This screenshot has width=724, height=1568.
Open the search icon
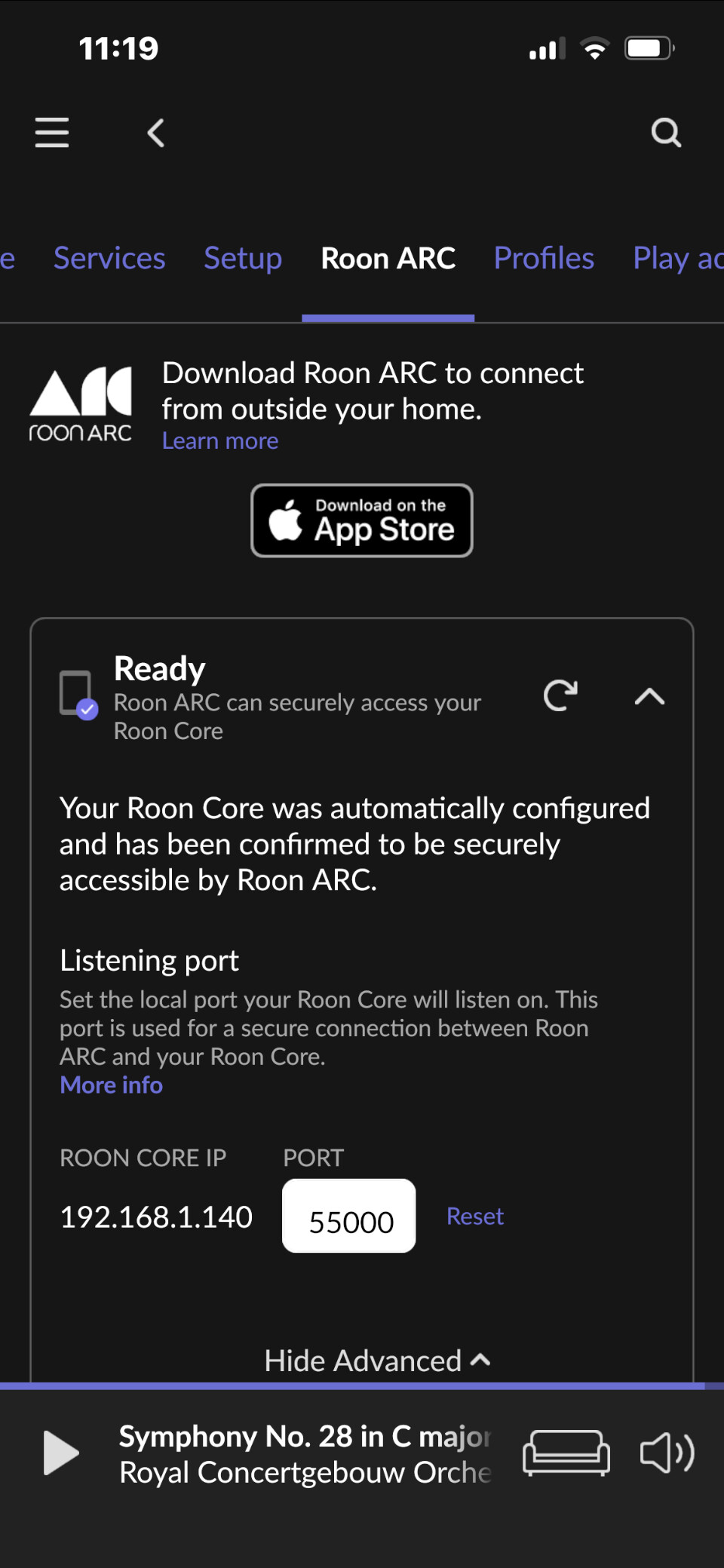pyautogui.click(x=666, y=133)
